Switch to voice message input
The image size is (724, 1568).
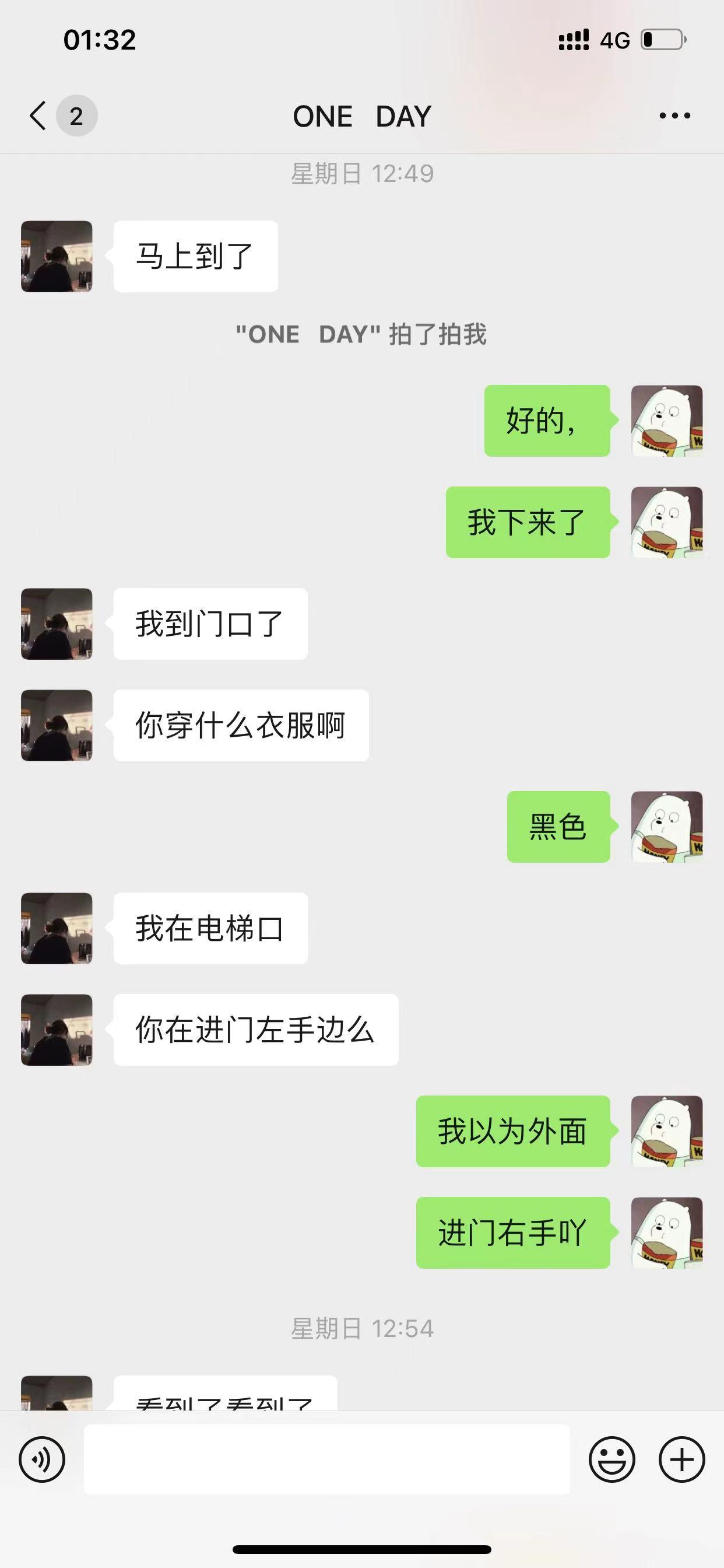pyautogui.click(x=42, y=1459)
